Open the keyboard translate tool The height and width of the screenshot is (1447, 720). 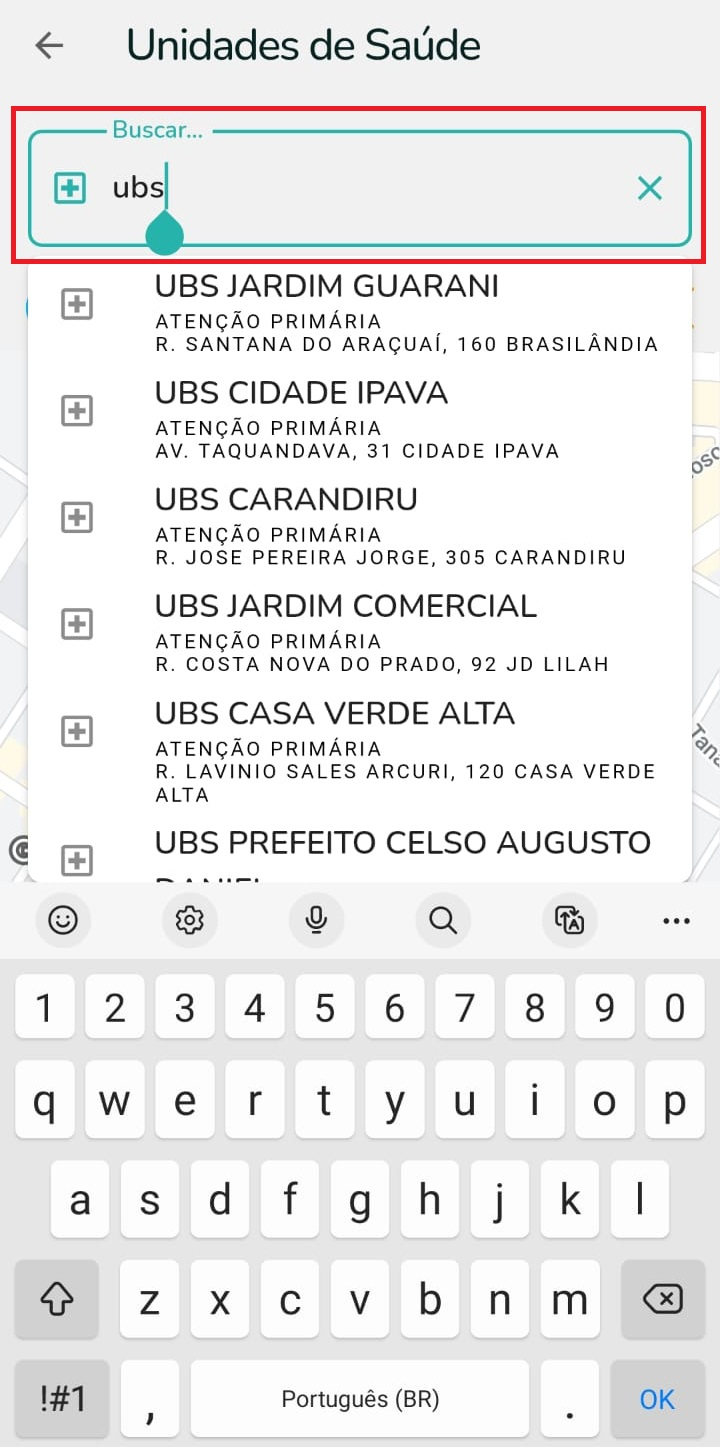[569, 920]
